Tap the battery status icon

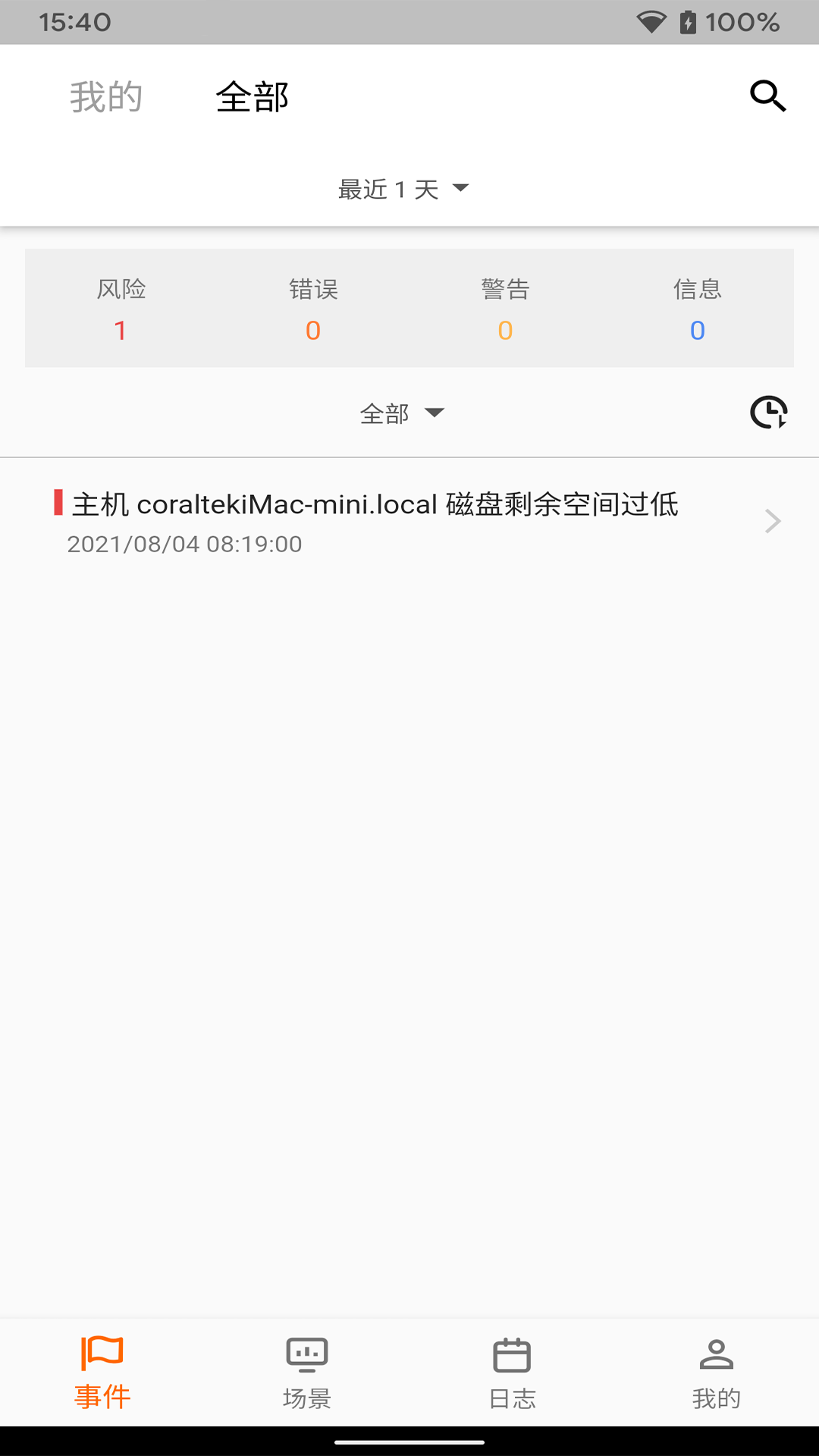[687, 21]
